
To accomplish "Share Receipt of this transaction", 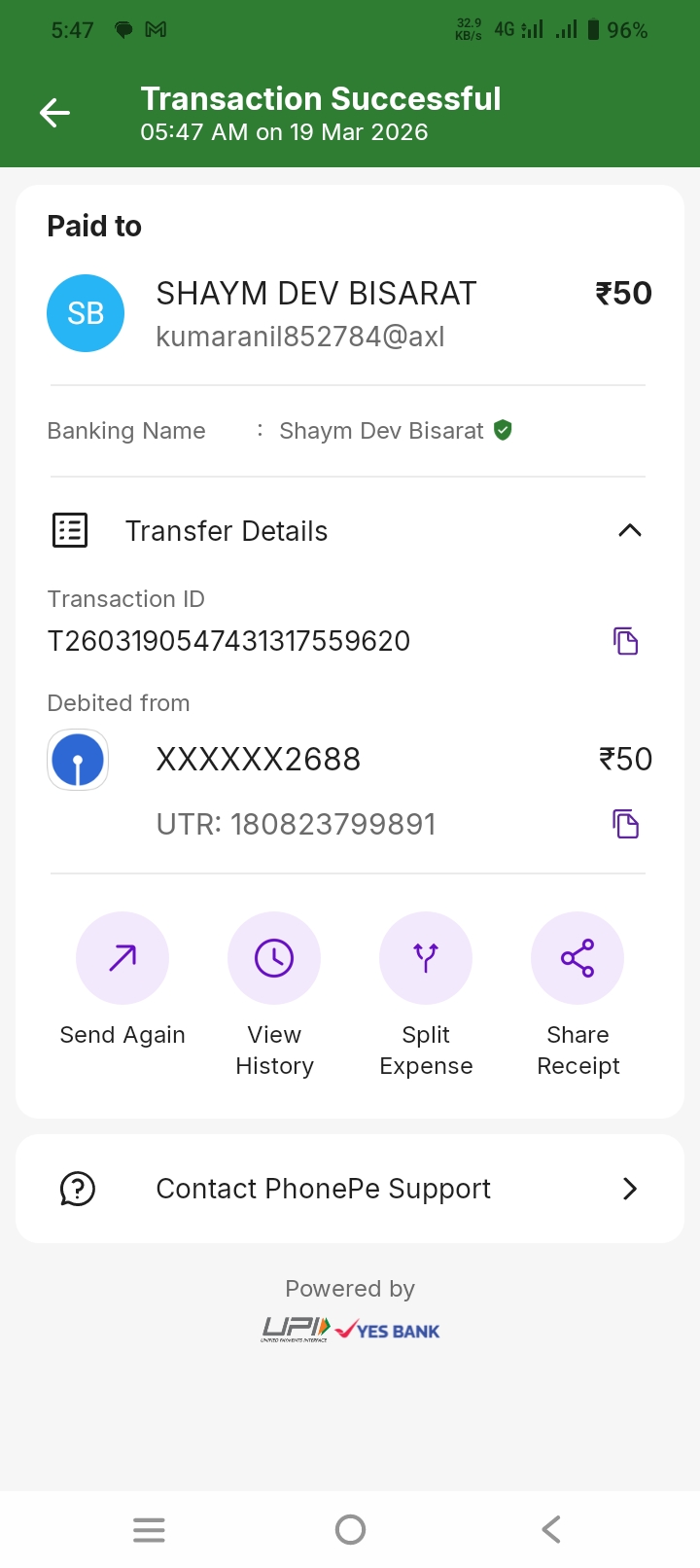I will coord(577,958).
